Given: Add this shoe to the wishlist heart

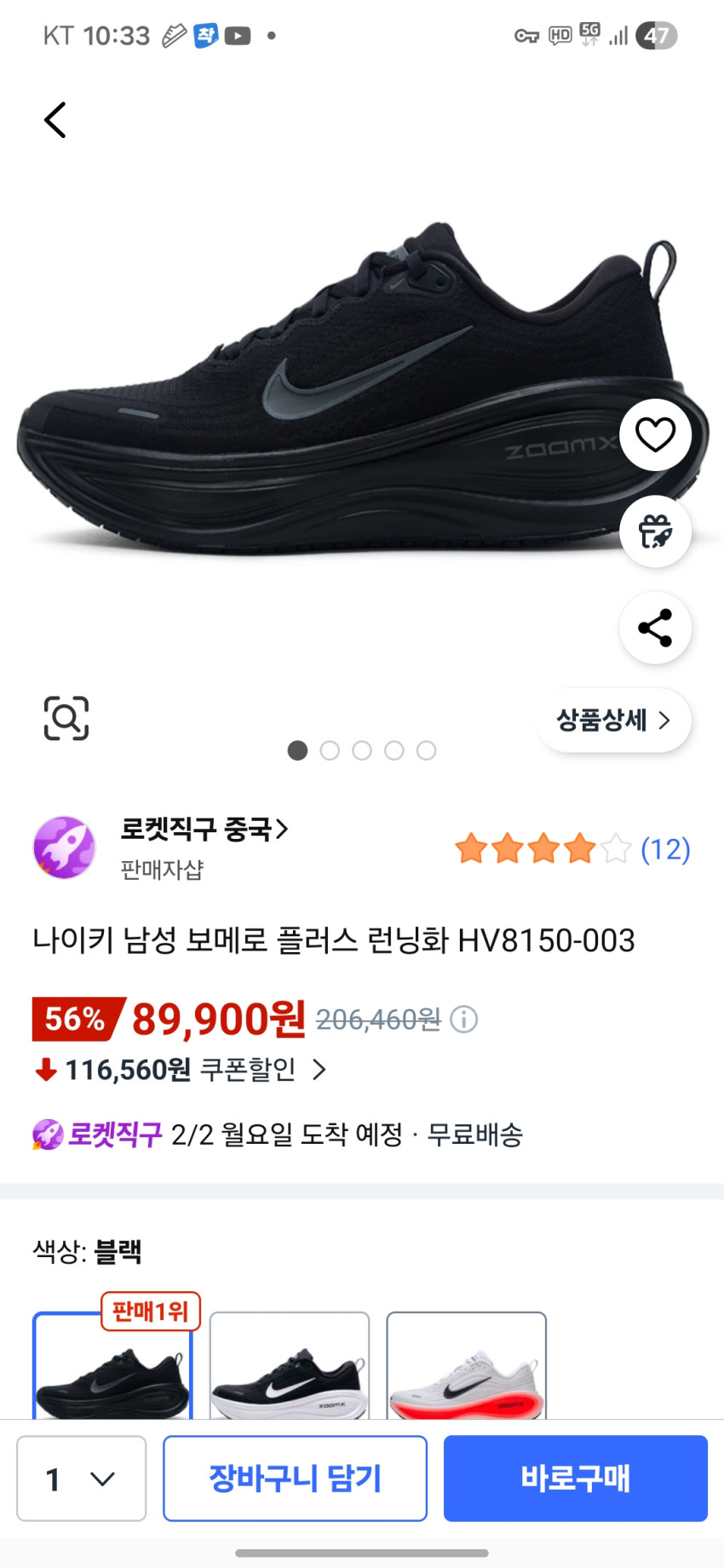Looking at the screenshot, I should tap(655, 434).
